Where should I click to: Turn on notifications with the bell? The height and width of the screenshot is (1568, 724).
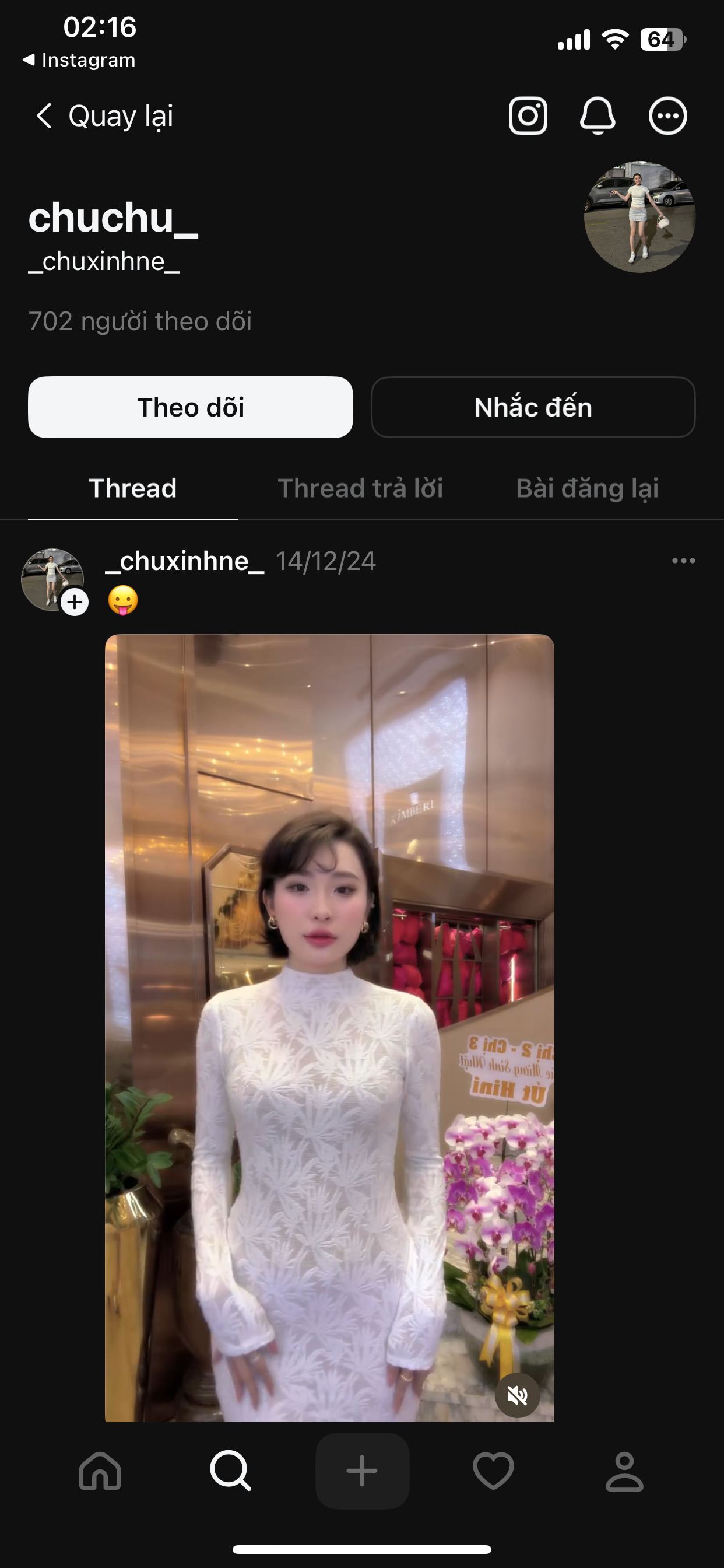598,116
